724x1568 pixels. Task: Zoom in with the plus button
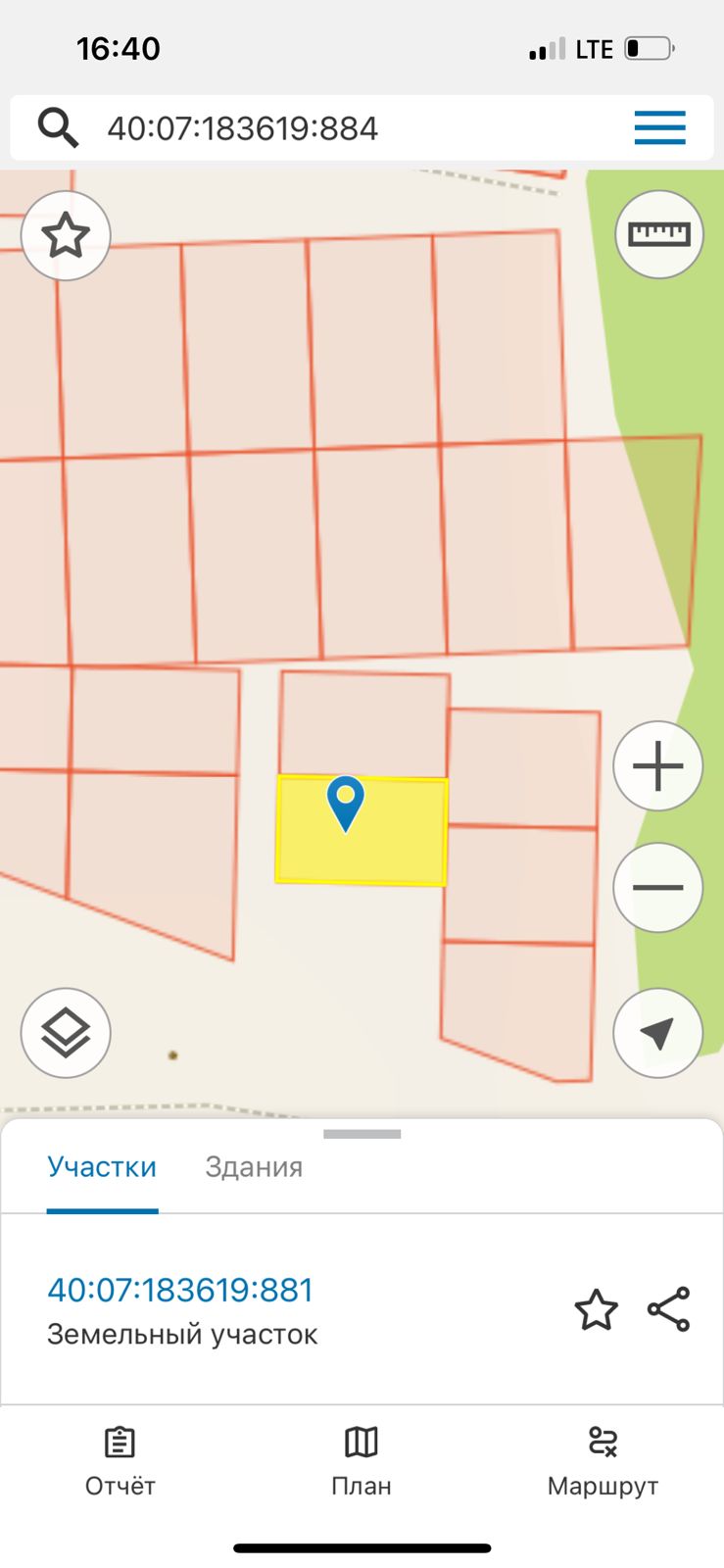[x=658, y=766]
